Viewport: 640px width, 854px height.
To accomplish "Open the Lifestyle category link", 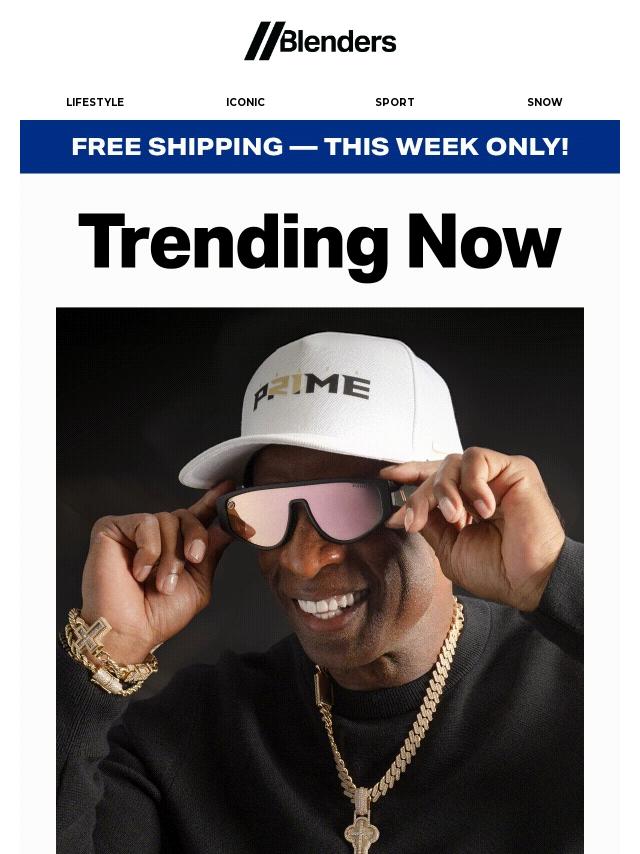I will (x=95, y=102).
